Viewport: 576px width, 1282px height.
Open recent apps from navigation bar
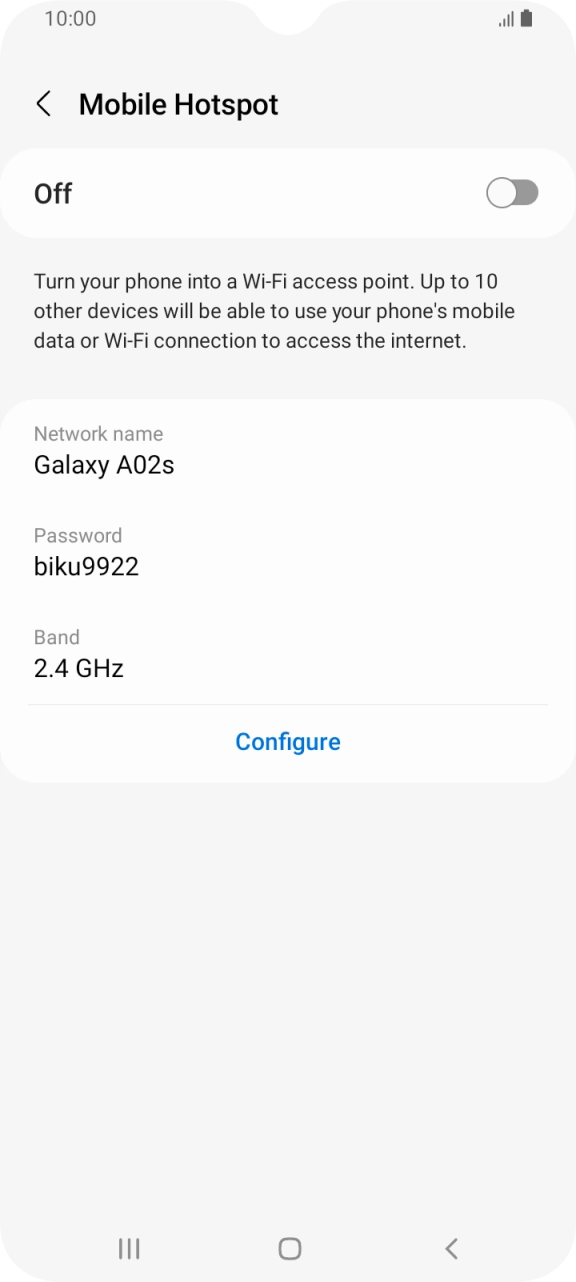129,1248
